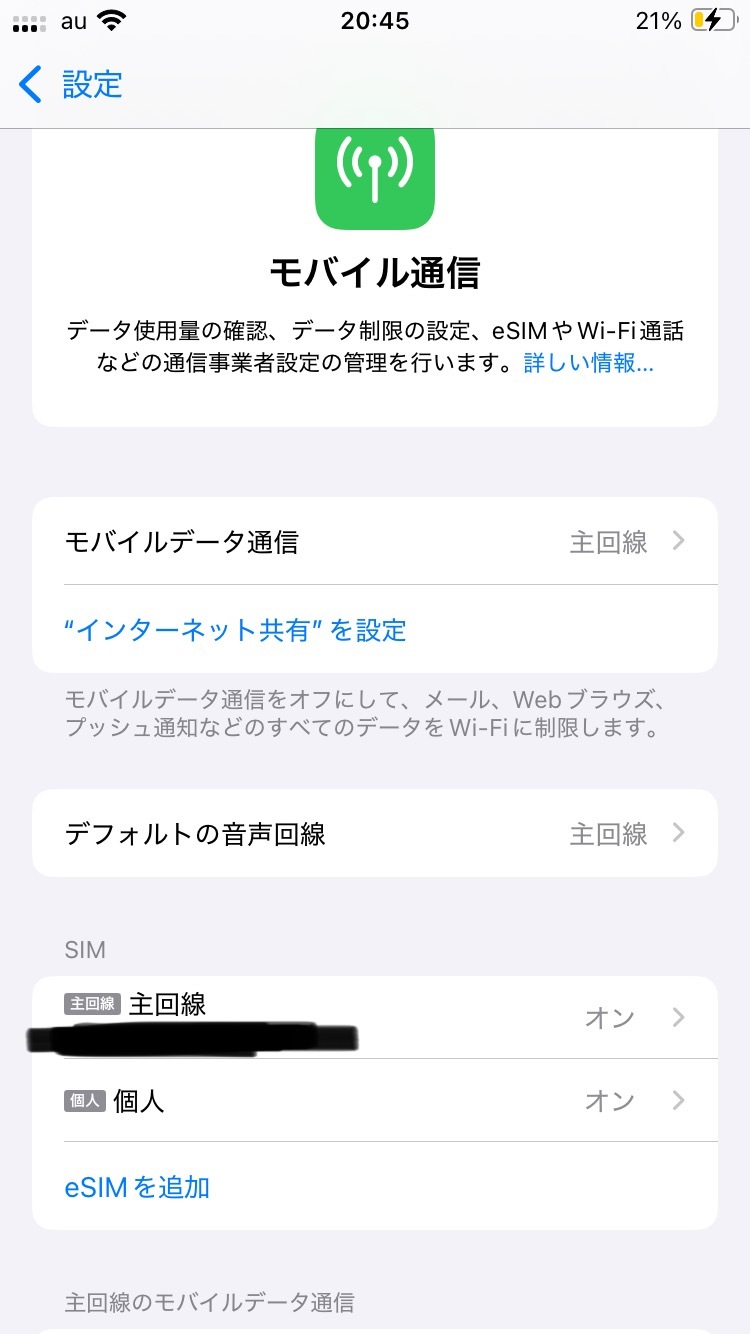Open the 詳しい情報 link
The image size is (750, 1334).
click(588, 364)
